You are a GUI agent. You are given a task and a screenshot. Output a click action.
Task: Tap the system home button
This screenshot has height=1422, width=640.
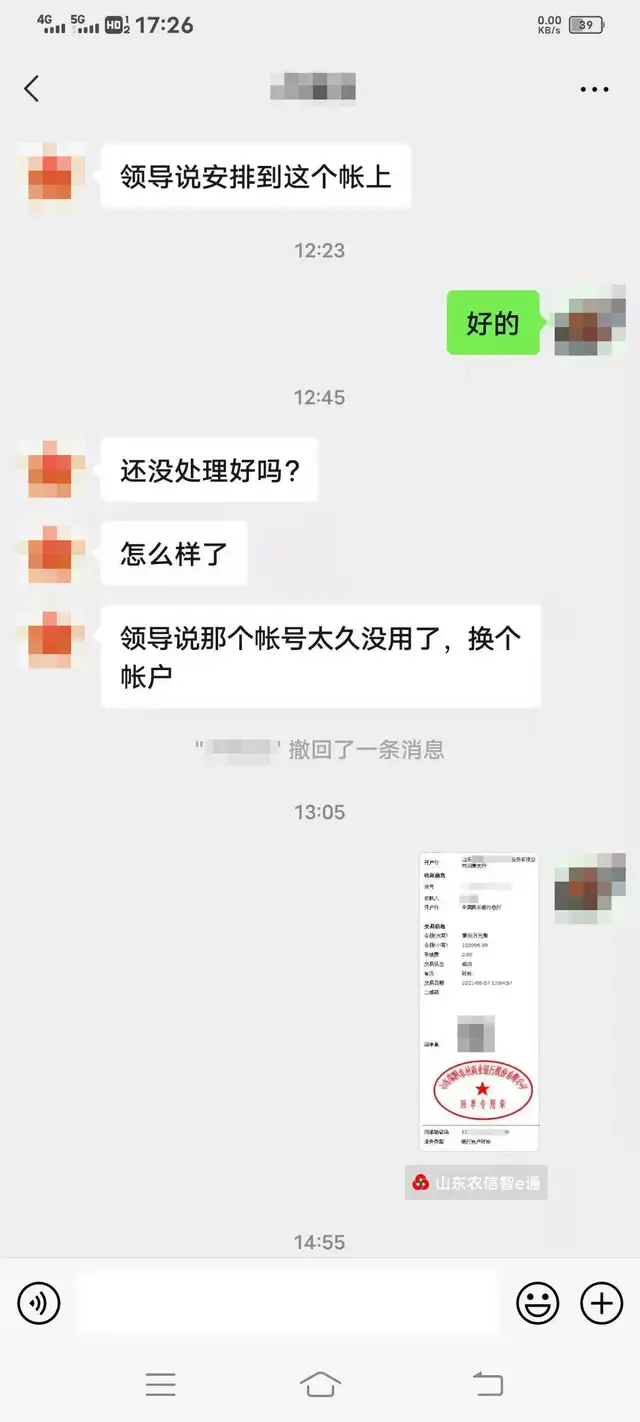click(320, 1384)
